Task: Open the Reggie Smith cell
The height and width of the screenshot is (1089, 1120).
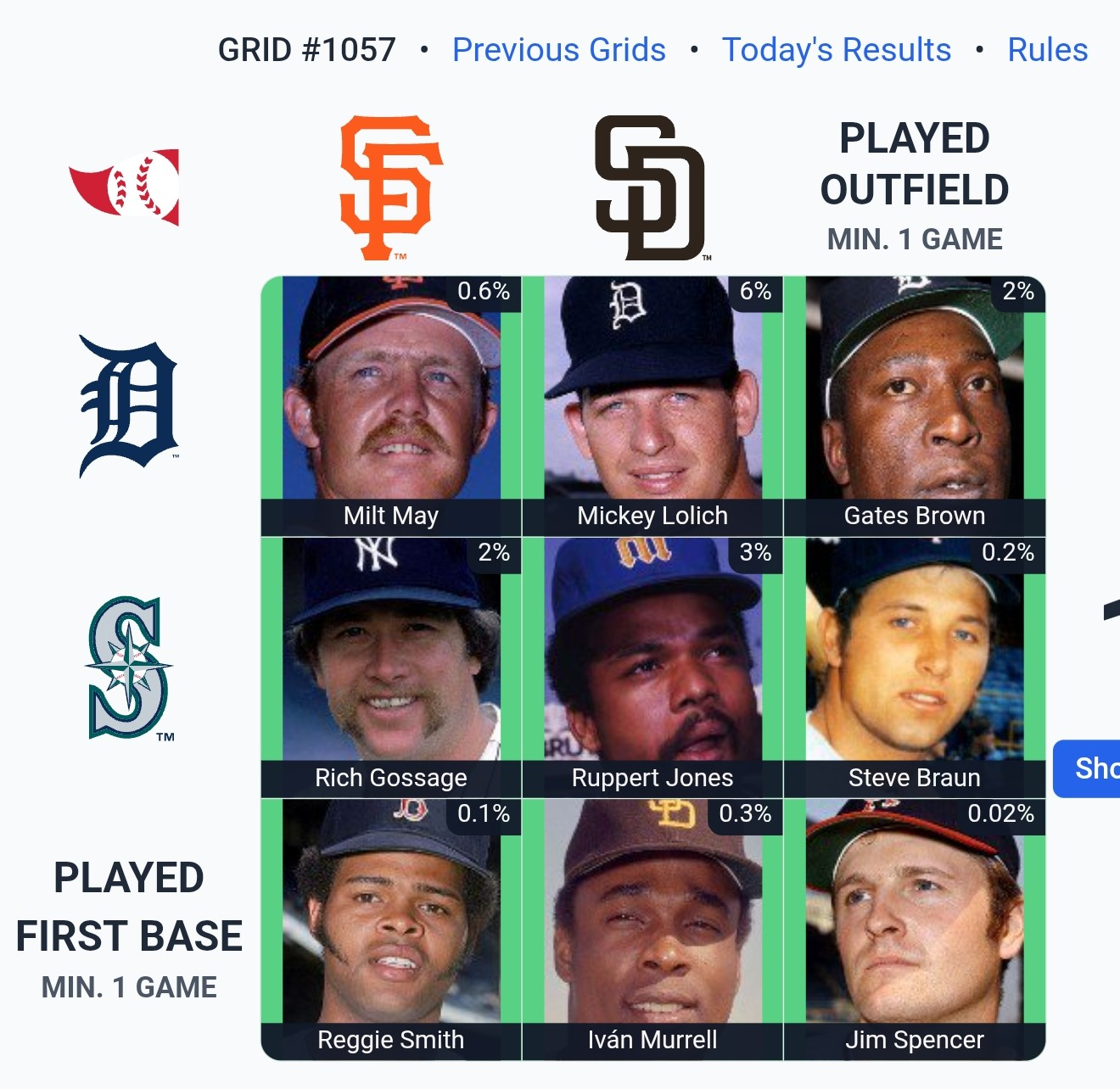Action: (391, 929)
